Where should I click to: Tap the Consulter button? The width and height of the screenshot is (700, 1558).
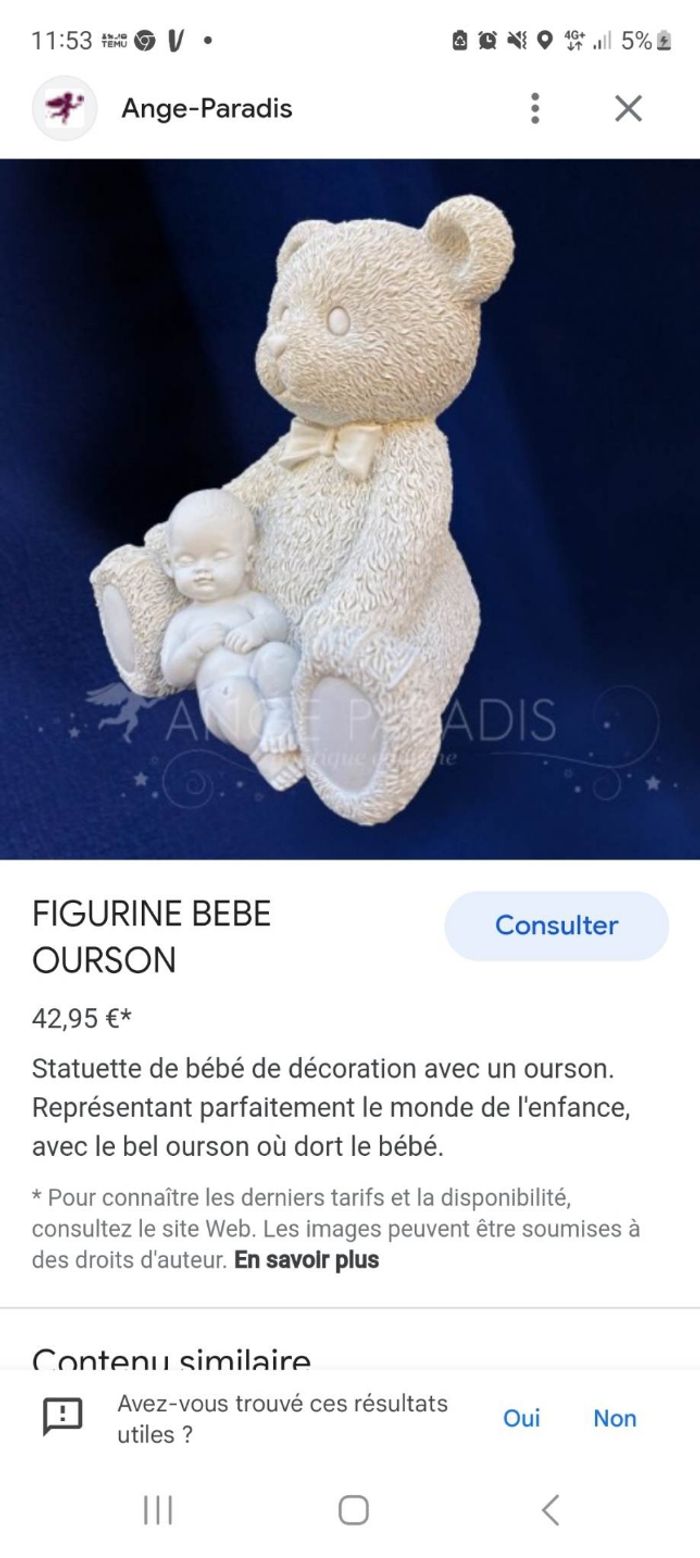(x=556, y=925)
